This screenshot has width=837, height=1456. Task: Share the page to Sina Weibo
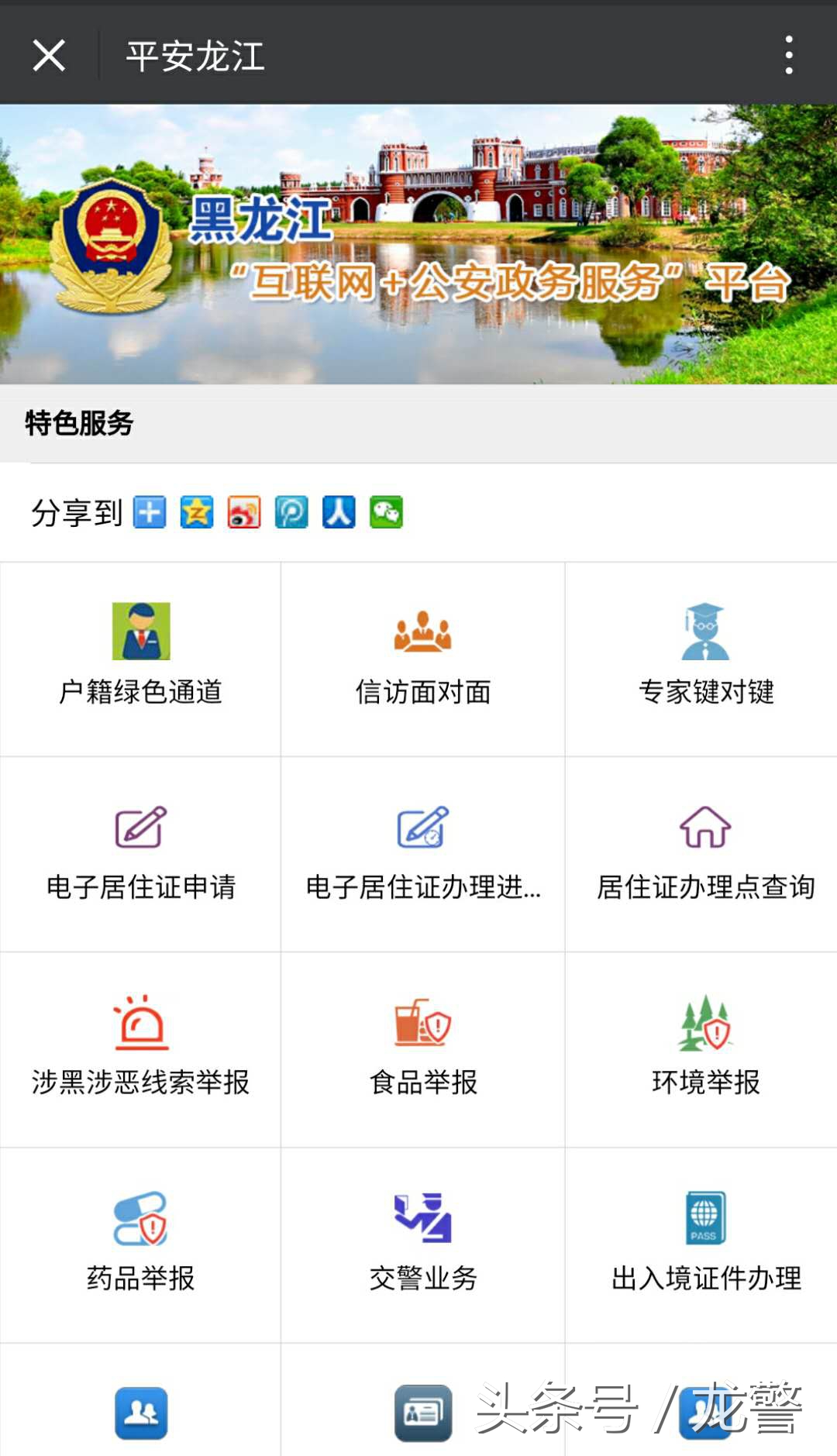pyautogui.click(x=245, y=513)
